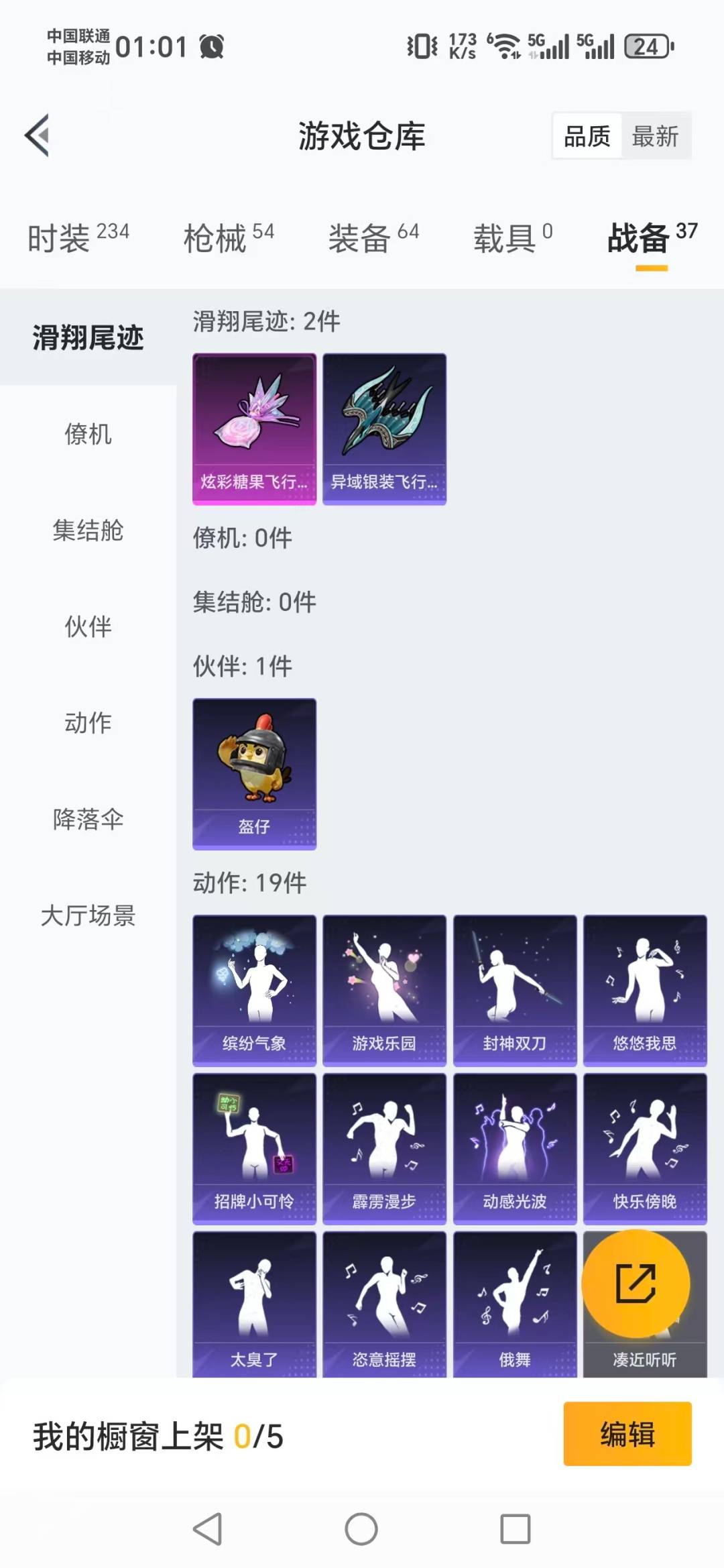Open the 载具 tab

coord(513,238)
